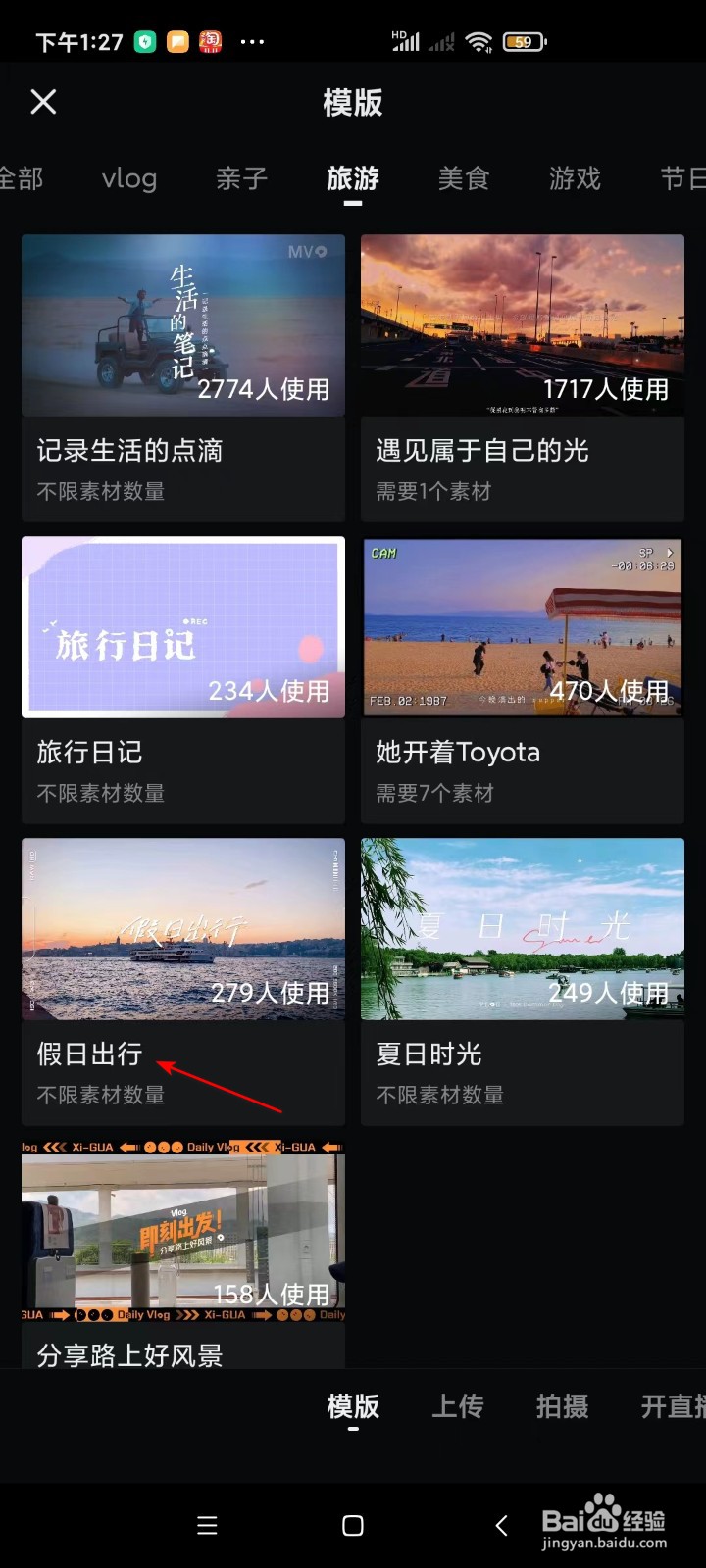Switch to the 游戏 games category
This screenshot has width=706, height=1568.
[575, 178]
